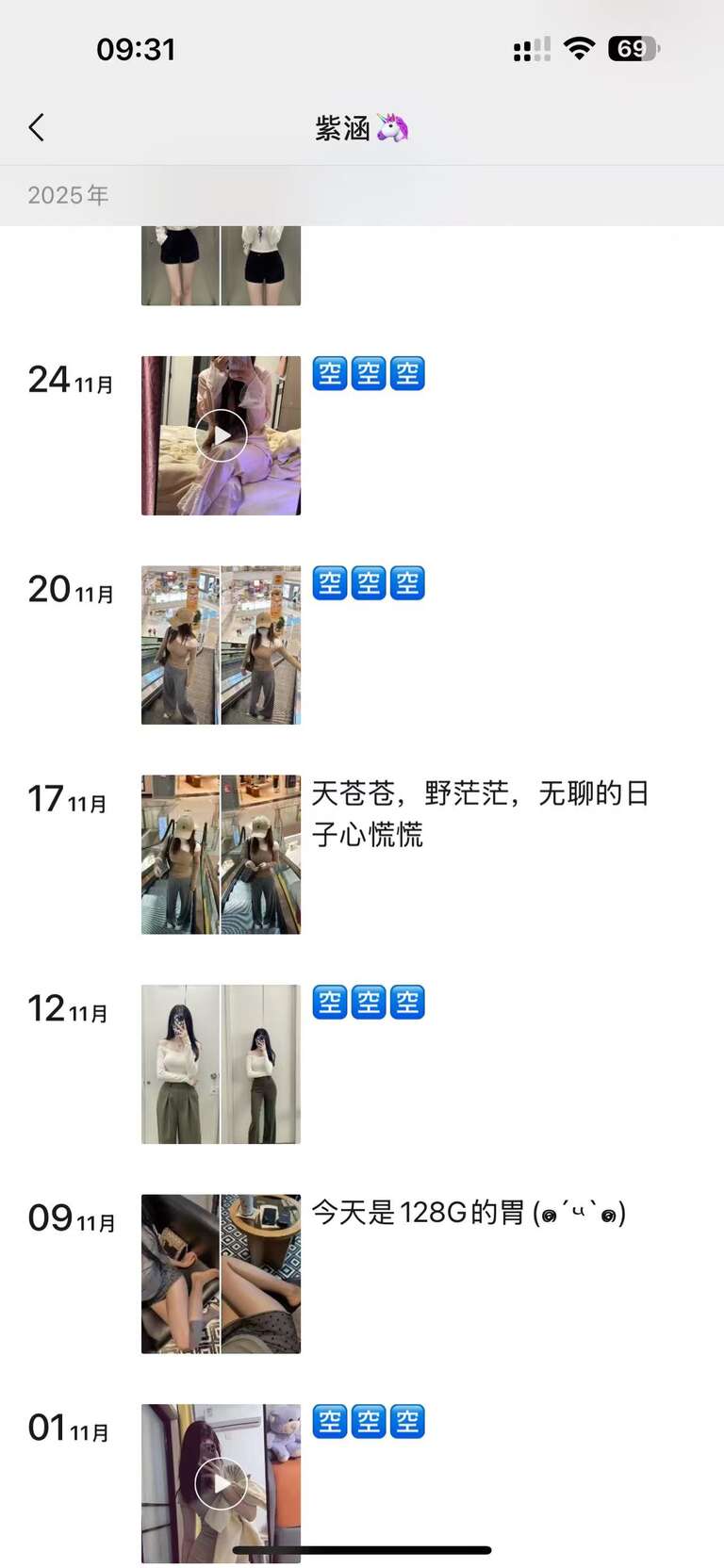Open first photo of the 20 November post
The image size is (724, 1568).
(x=180, y=645)
